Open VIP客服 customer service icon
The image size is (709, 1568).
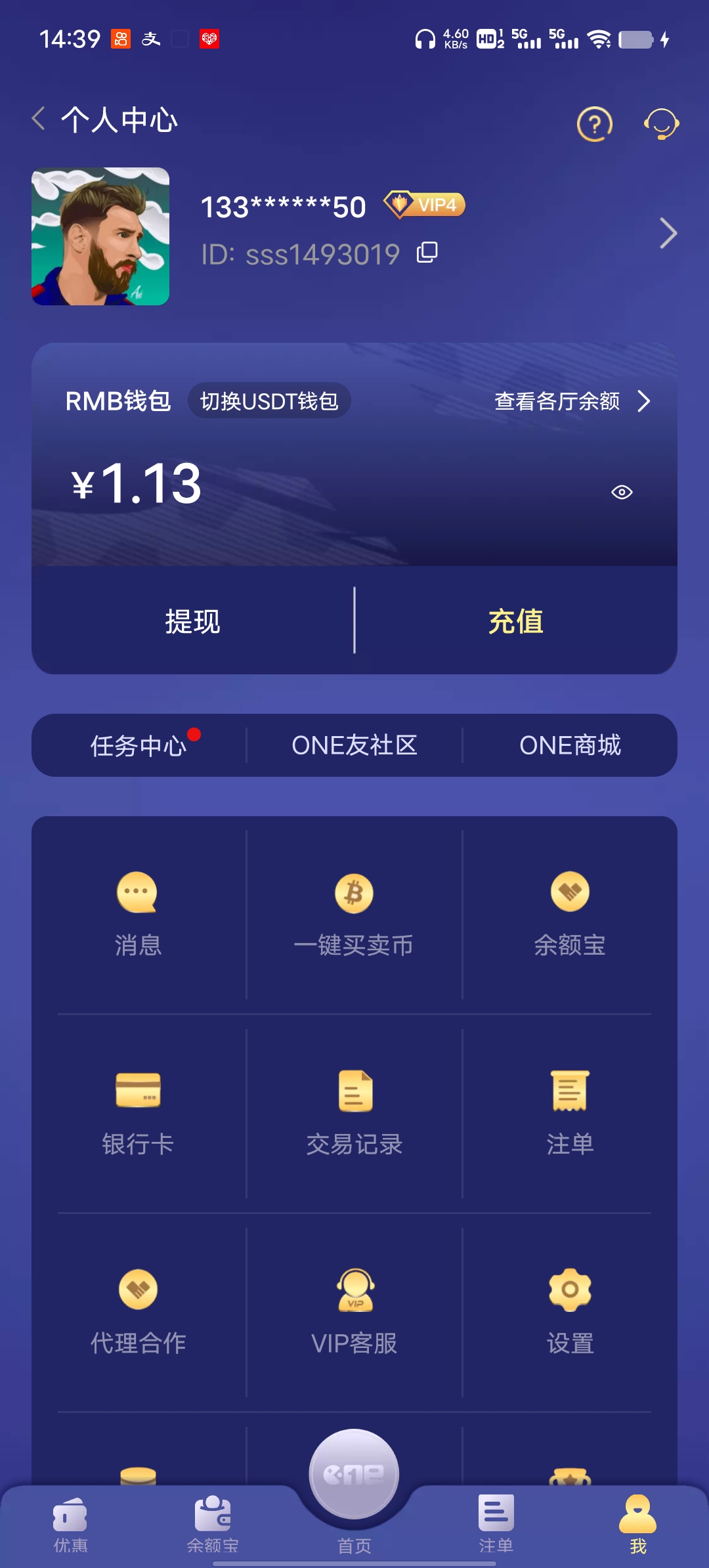click(x=353, y=1289)
